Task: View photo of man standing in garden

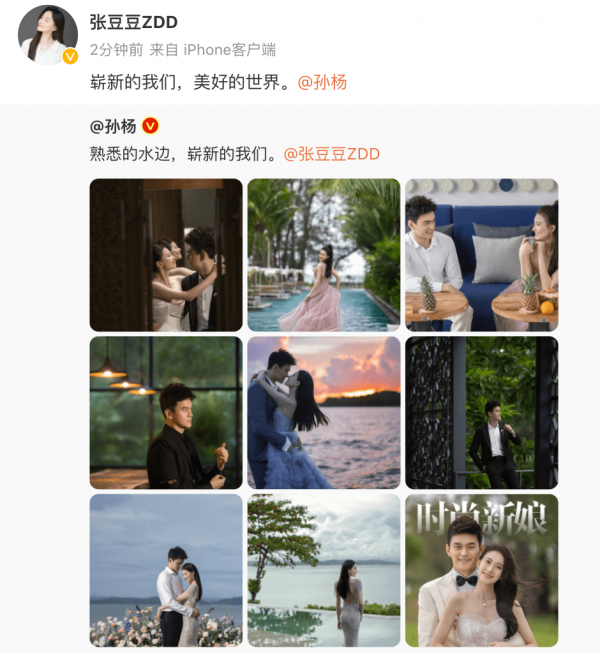Action: (481, 412)
